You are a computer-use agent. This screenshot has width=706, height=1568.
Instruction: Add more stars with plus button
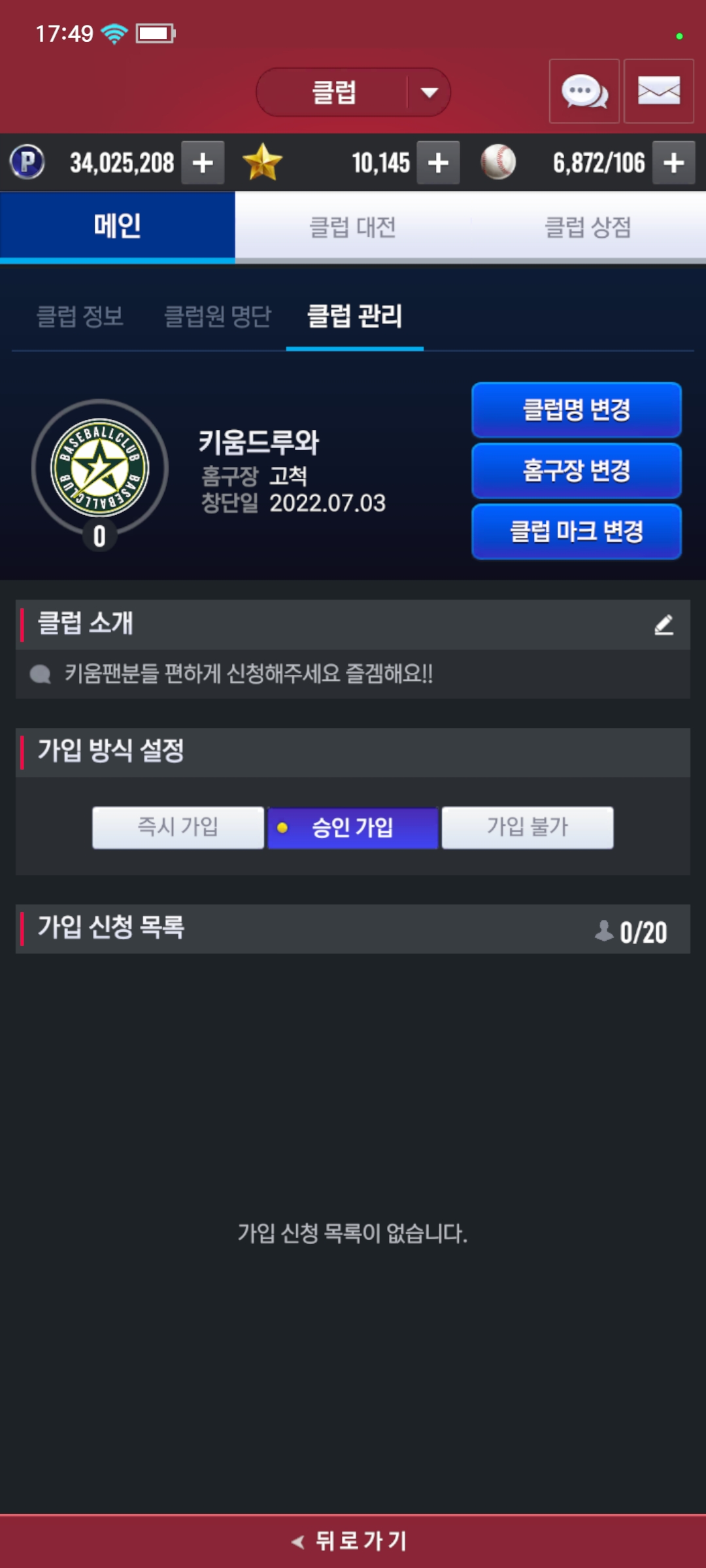438,163
